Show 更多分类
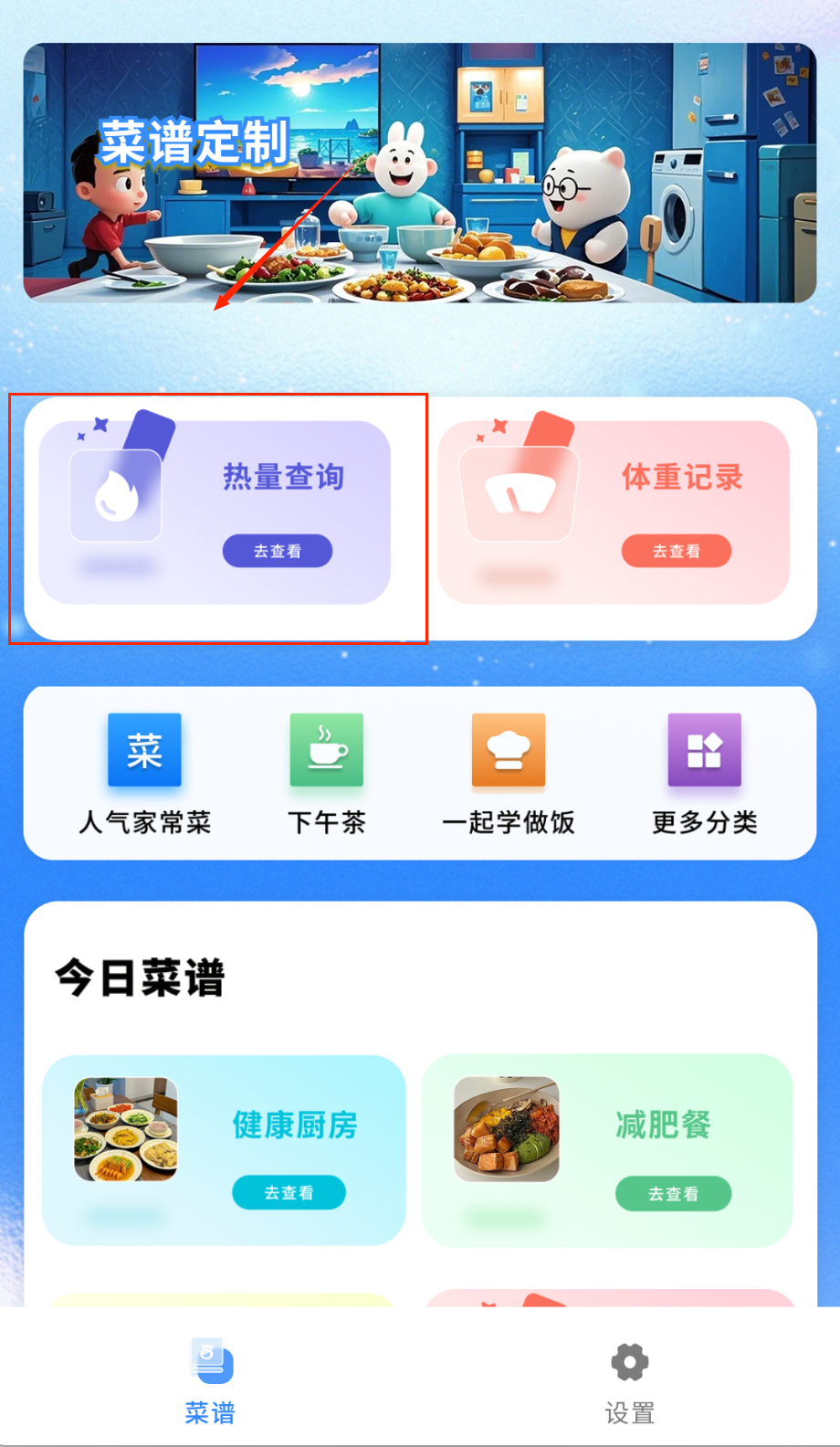 coord(704,773)
